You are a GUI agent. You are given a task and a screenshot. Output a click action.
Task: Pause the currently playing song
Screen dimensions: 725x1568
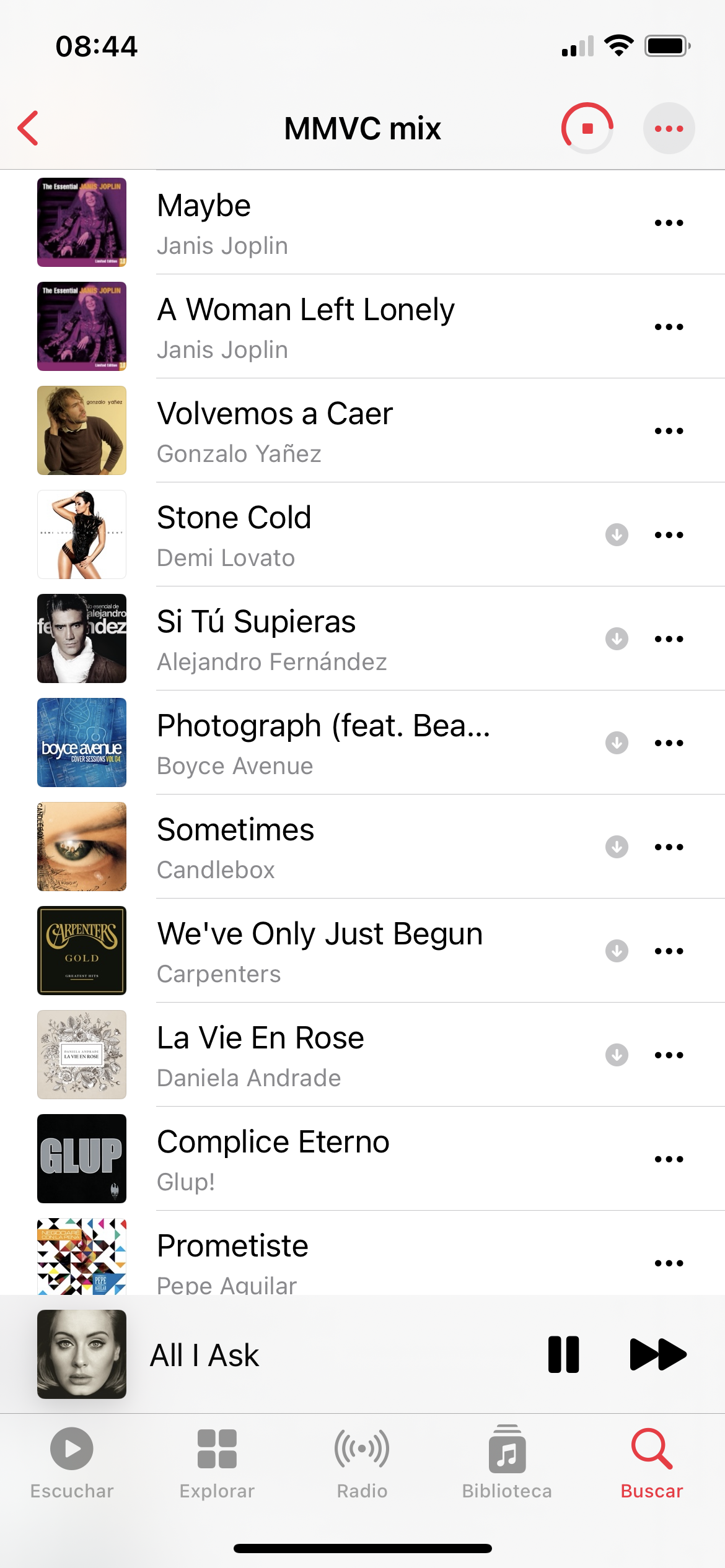[563, 1354]
